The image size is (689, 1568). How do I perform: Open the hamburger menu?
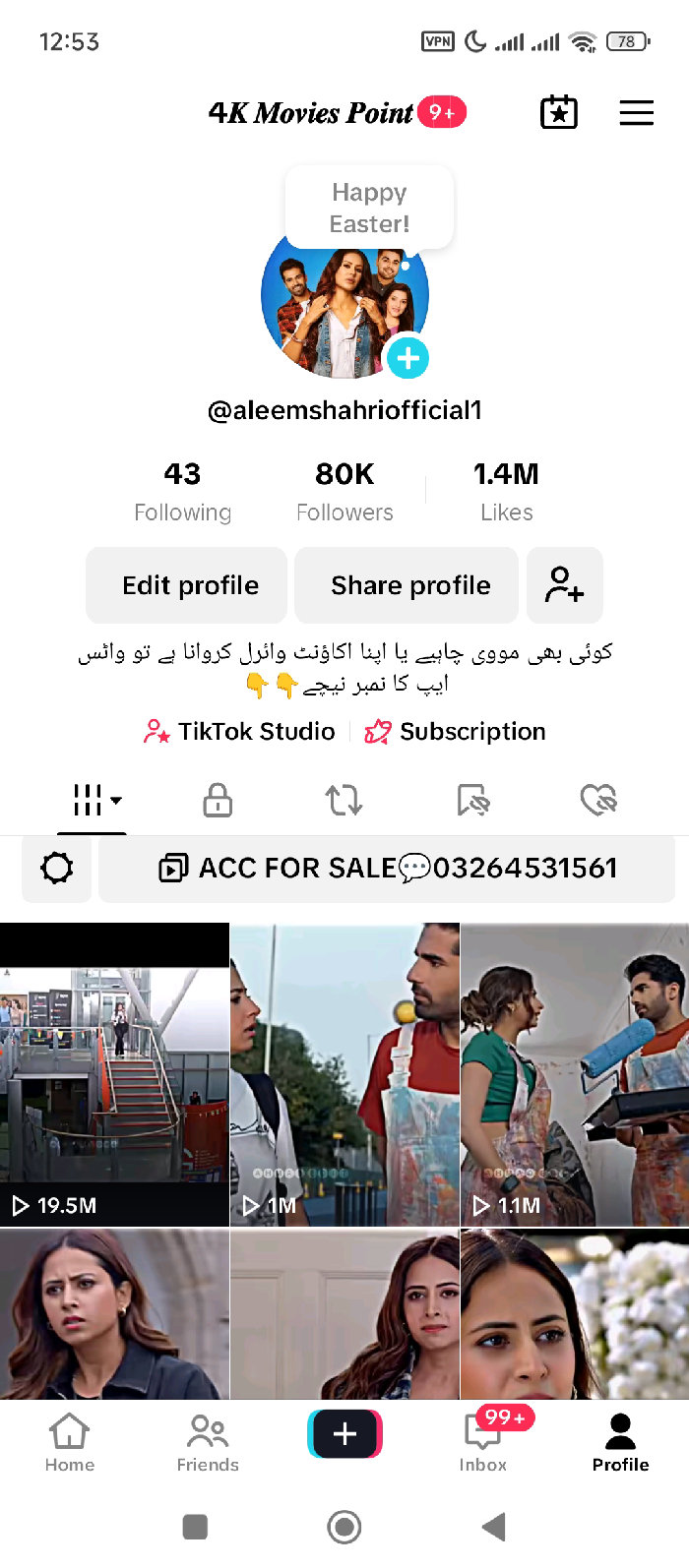point(636,113)
